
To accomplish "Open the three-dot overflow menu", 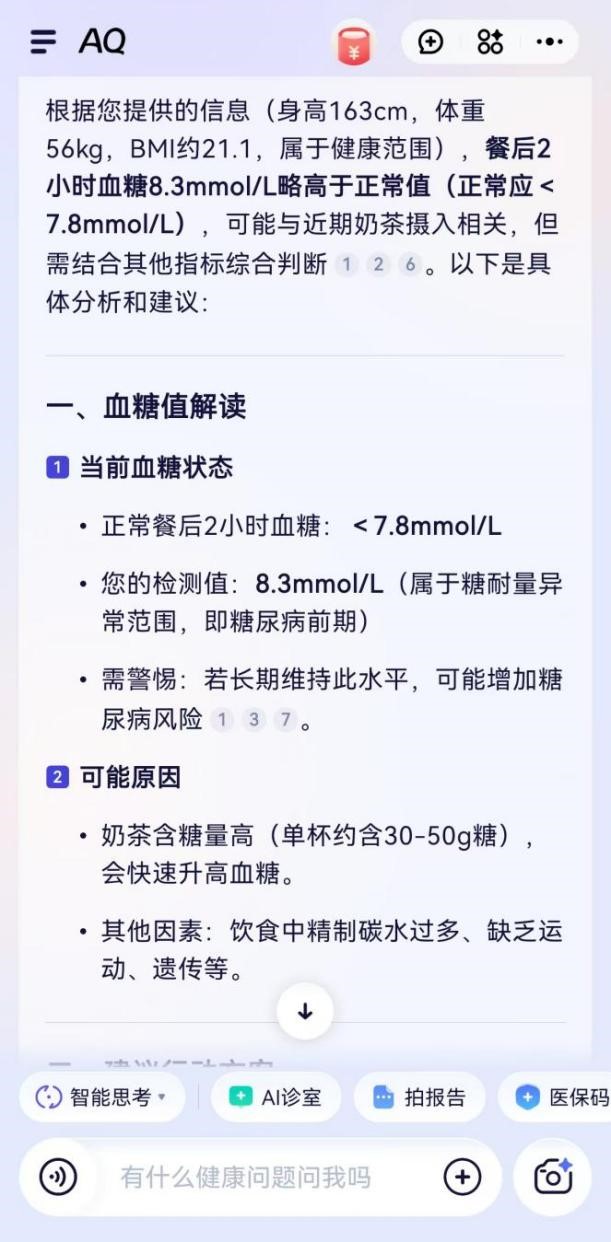I will tap(549, 42).
